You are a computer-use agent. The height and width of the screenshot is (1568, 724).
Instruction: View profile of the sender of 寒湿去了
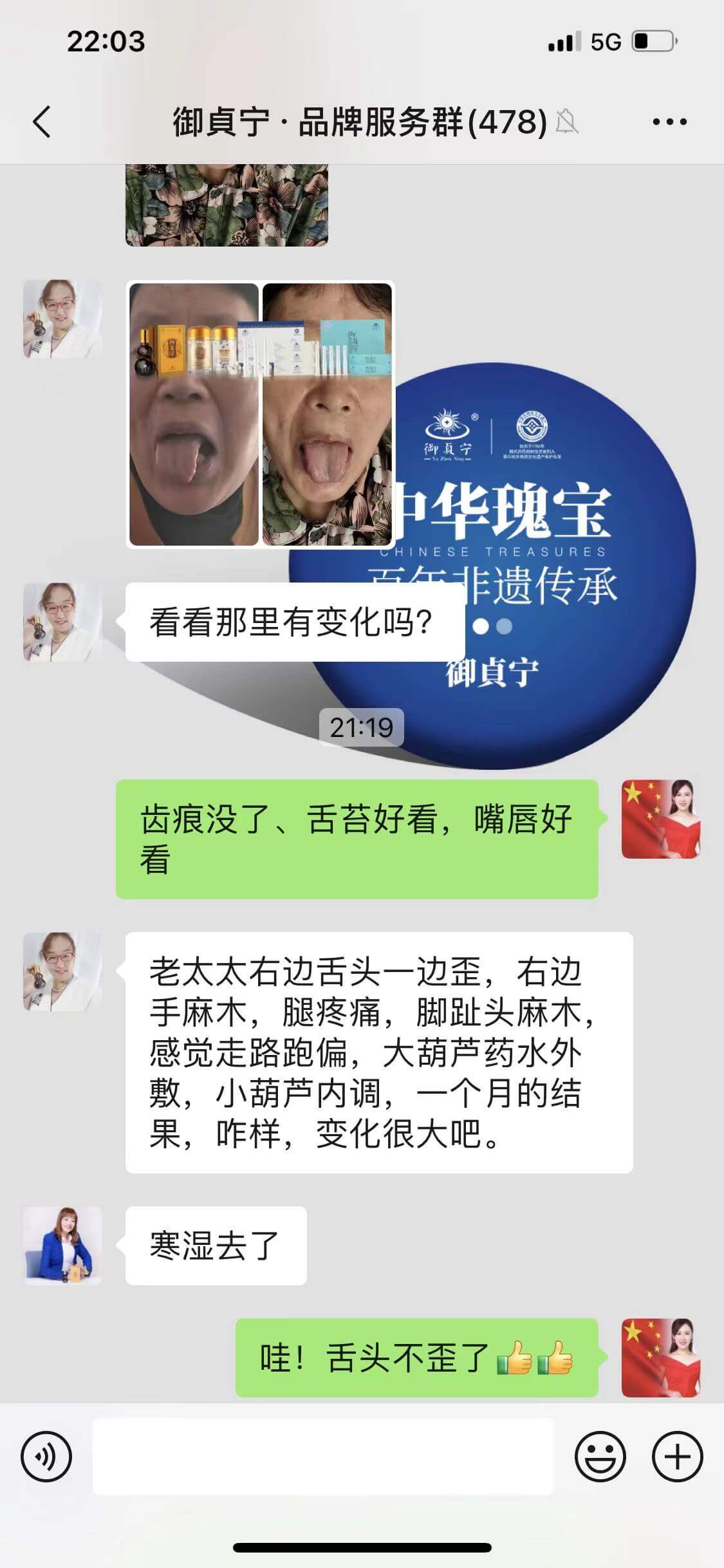point(62,1246)
